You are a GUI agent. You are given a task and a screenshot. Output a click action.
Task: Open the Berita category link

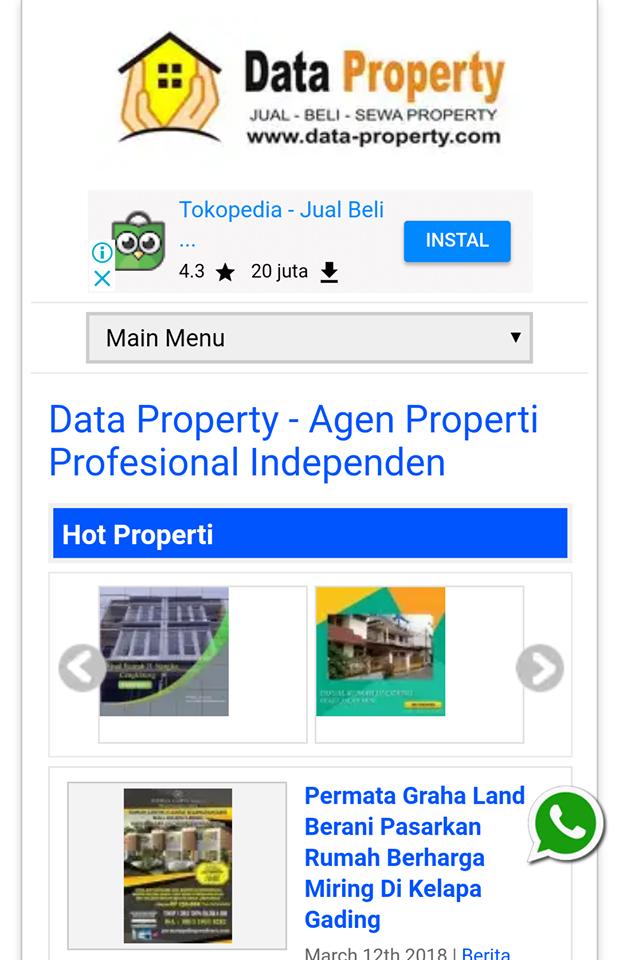click(x=486, y=953)
